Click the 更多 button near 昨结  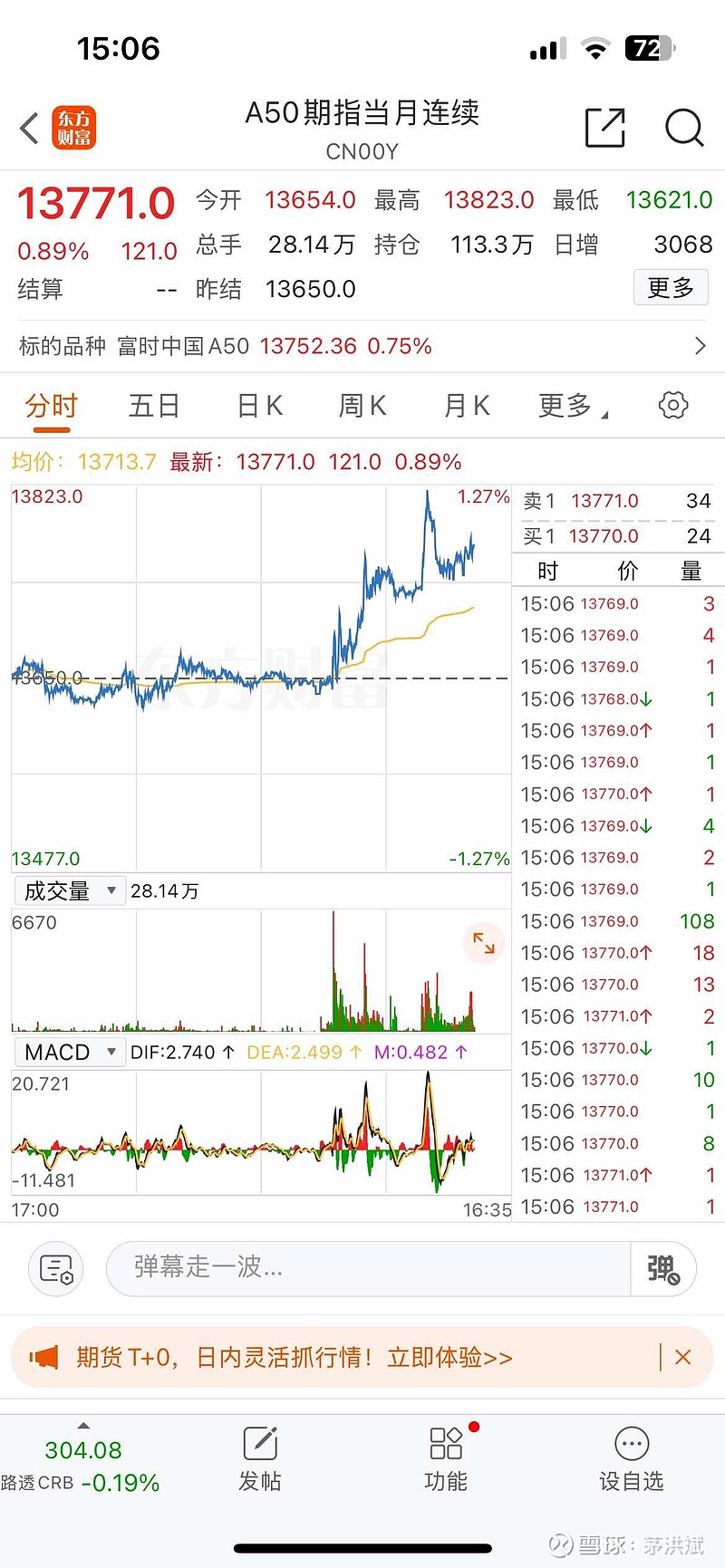pyautogui.click(x=670, y=287)
